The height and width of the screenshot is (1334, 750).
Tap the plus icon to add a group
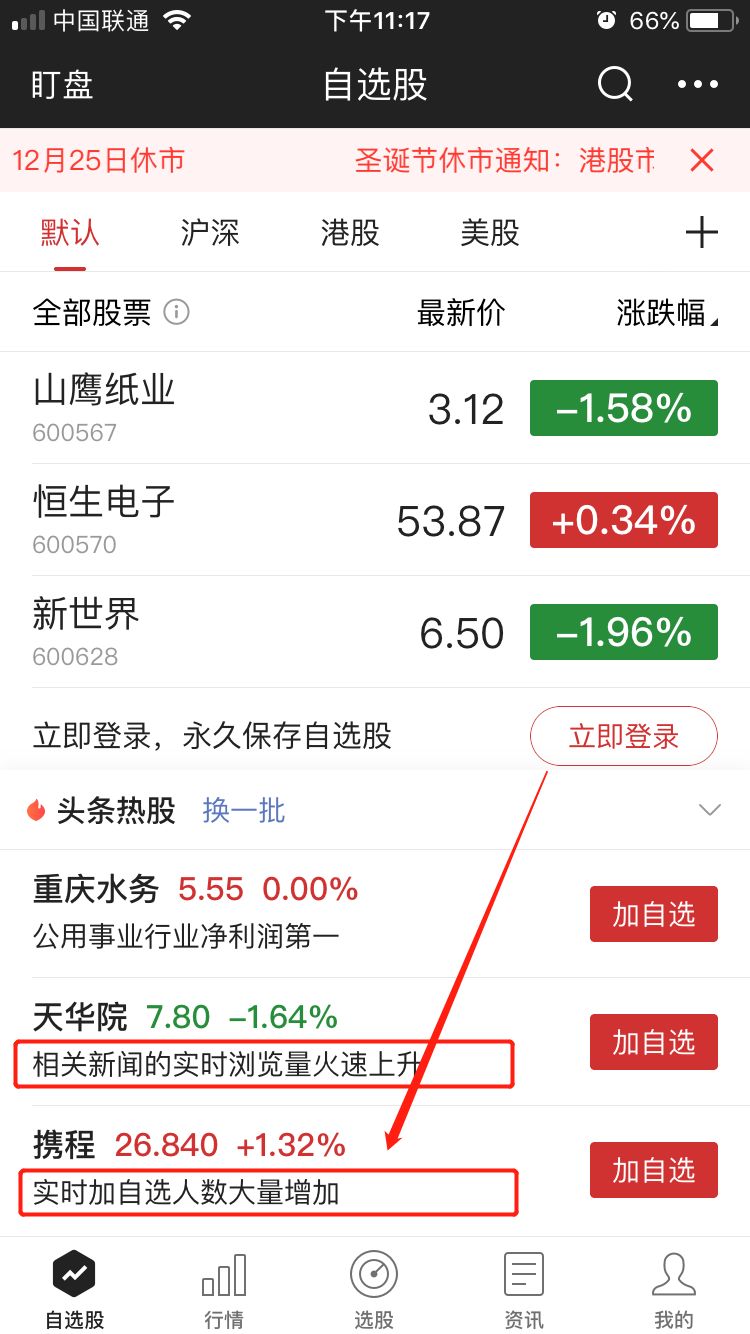(703, 232)
